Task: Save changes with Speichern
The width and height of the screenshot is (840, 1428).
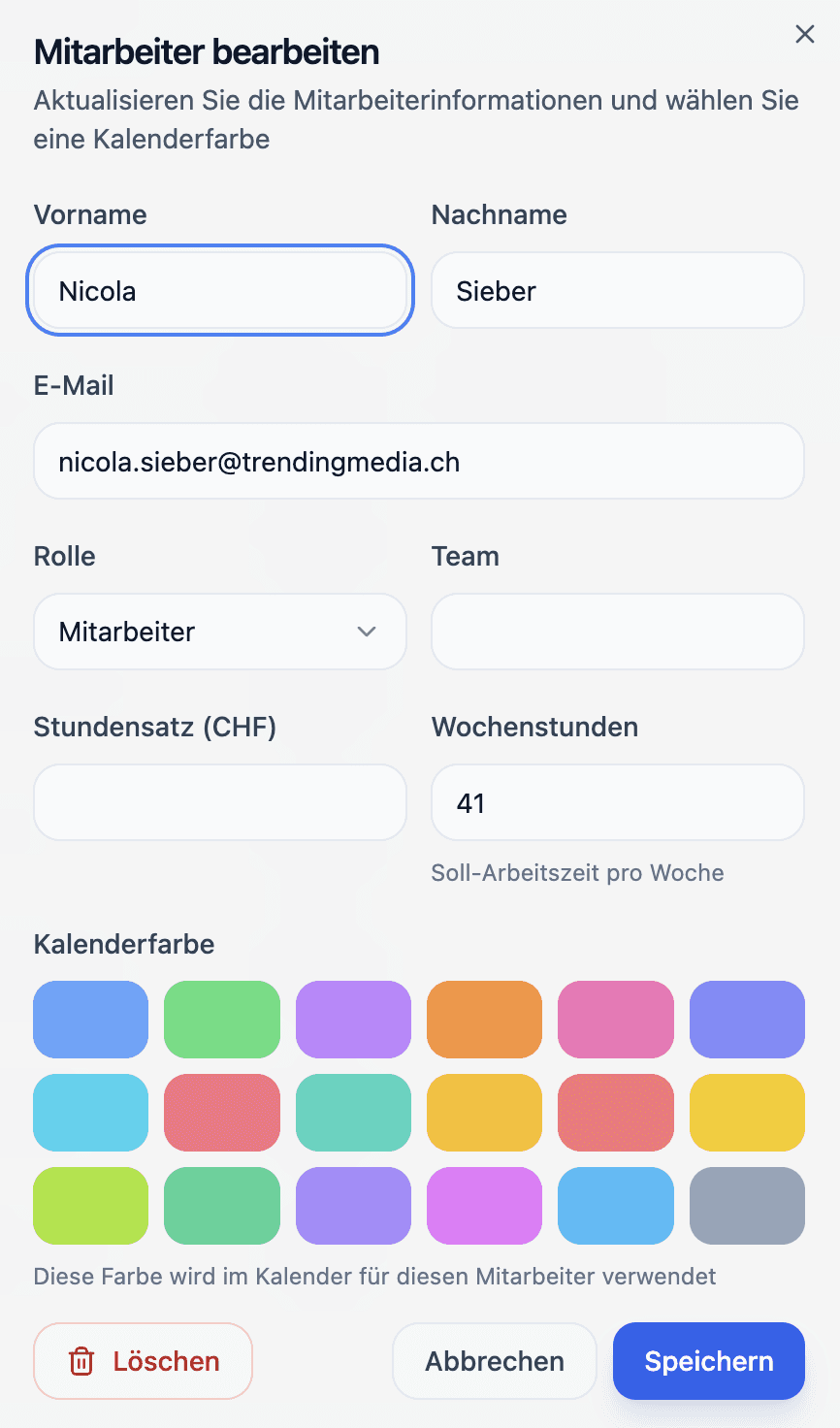Action: tap(709, 1361)
